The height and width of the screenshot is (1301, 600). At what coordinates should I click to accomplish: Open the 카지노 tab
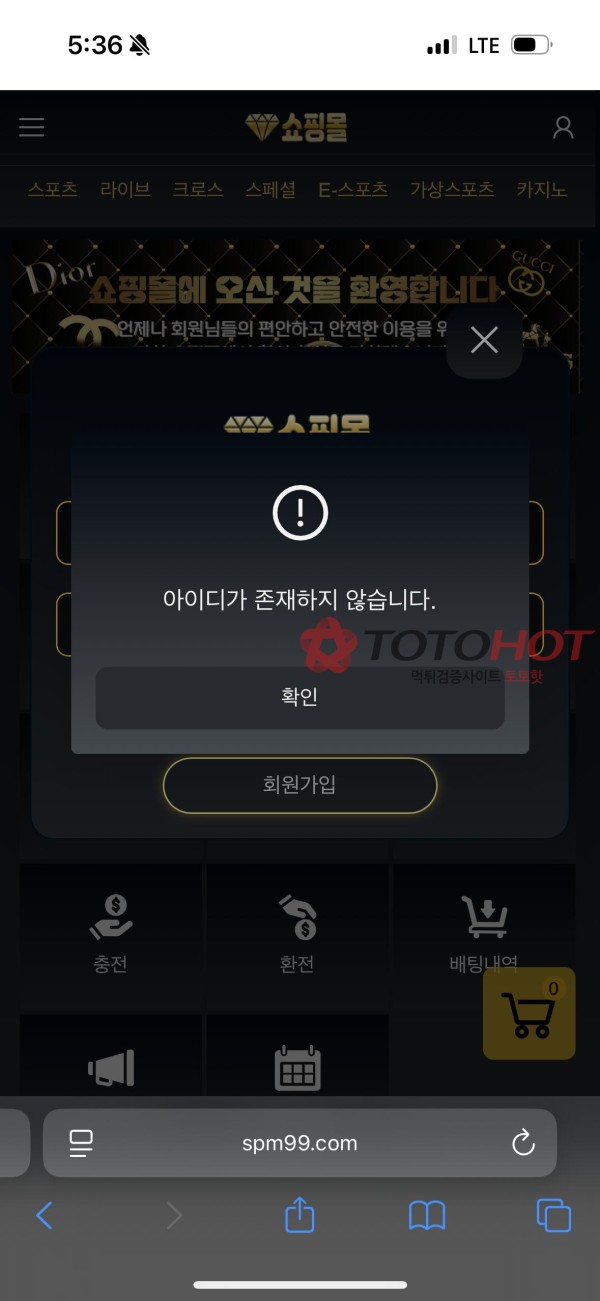pyautogui.click(x=542, y=189)
